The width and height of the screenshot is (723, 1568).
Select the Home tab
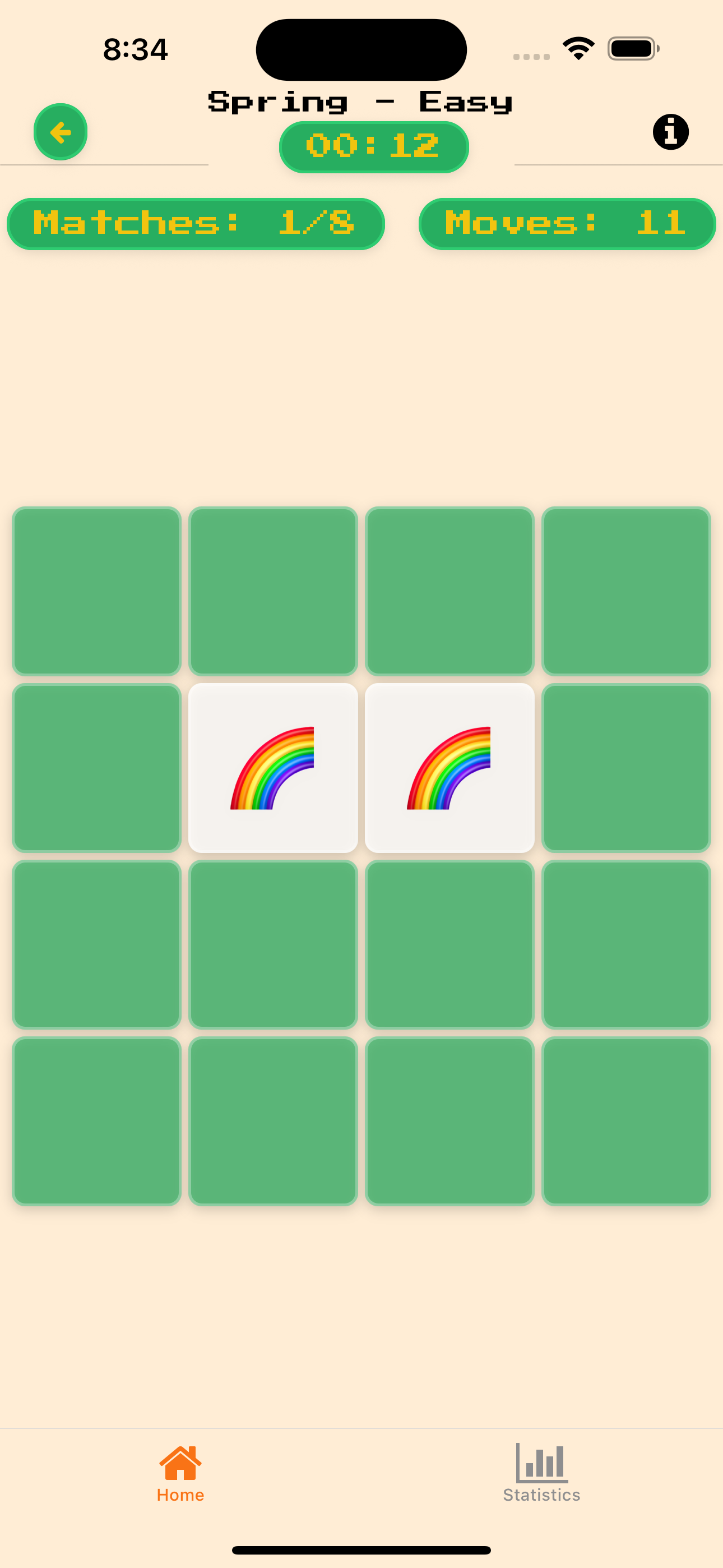pos(180,1473)
